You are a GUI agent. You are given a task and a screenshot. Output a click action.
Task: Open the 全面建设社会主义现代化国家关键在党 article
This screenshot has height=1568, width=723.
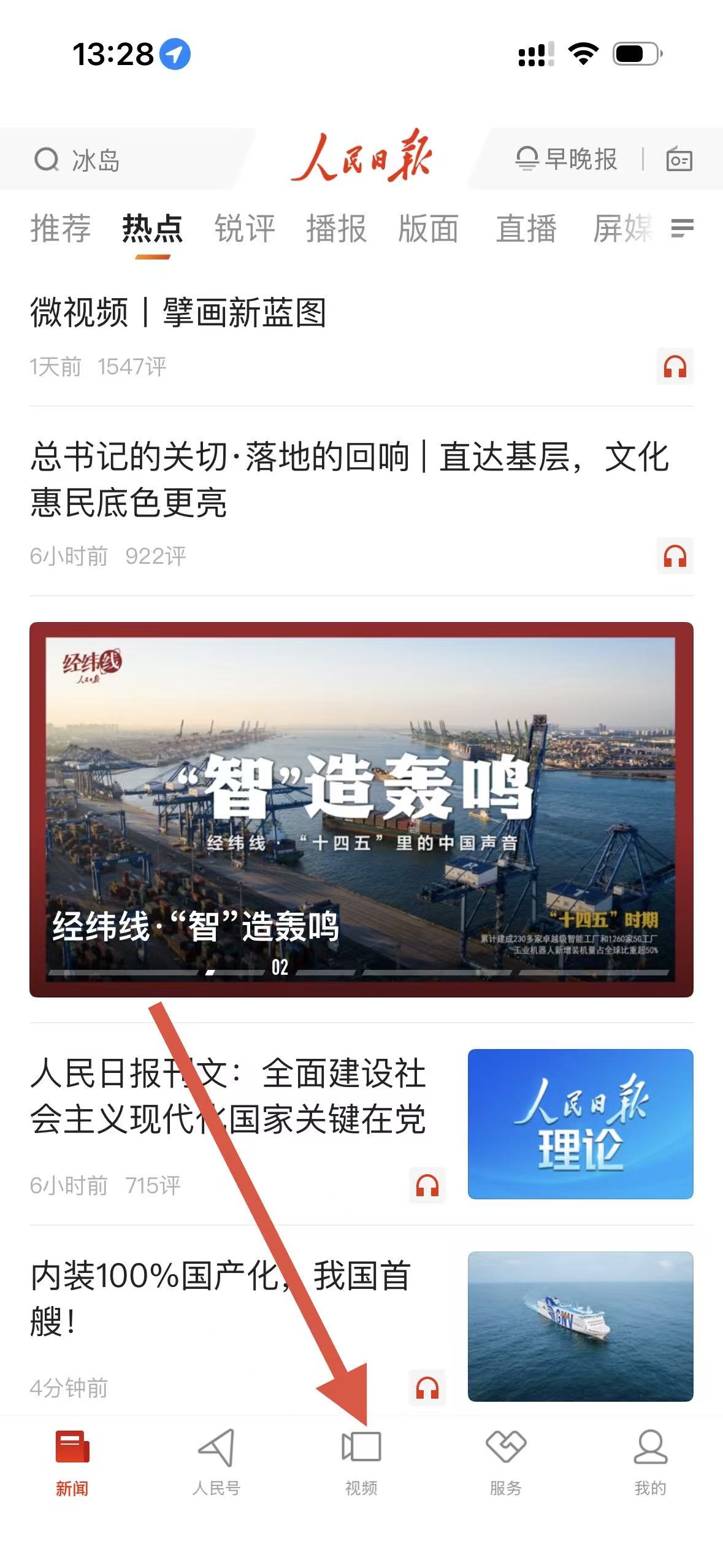228,1096
